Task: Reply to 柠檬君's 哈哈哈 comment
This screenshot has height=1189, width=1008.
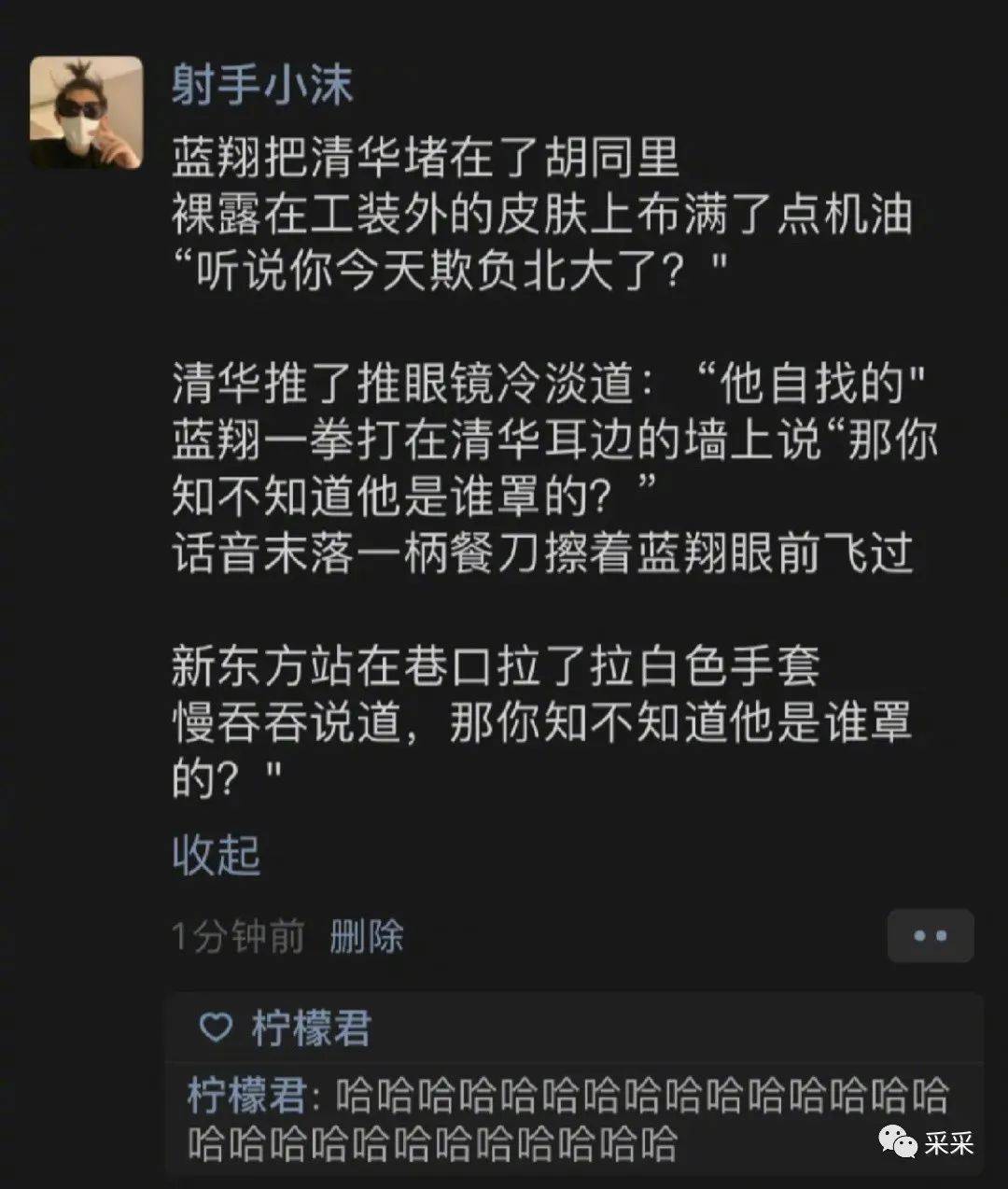Action: (567, 1119)
